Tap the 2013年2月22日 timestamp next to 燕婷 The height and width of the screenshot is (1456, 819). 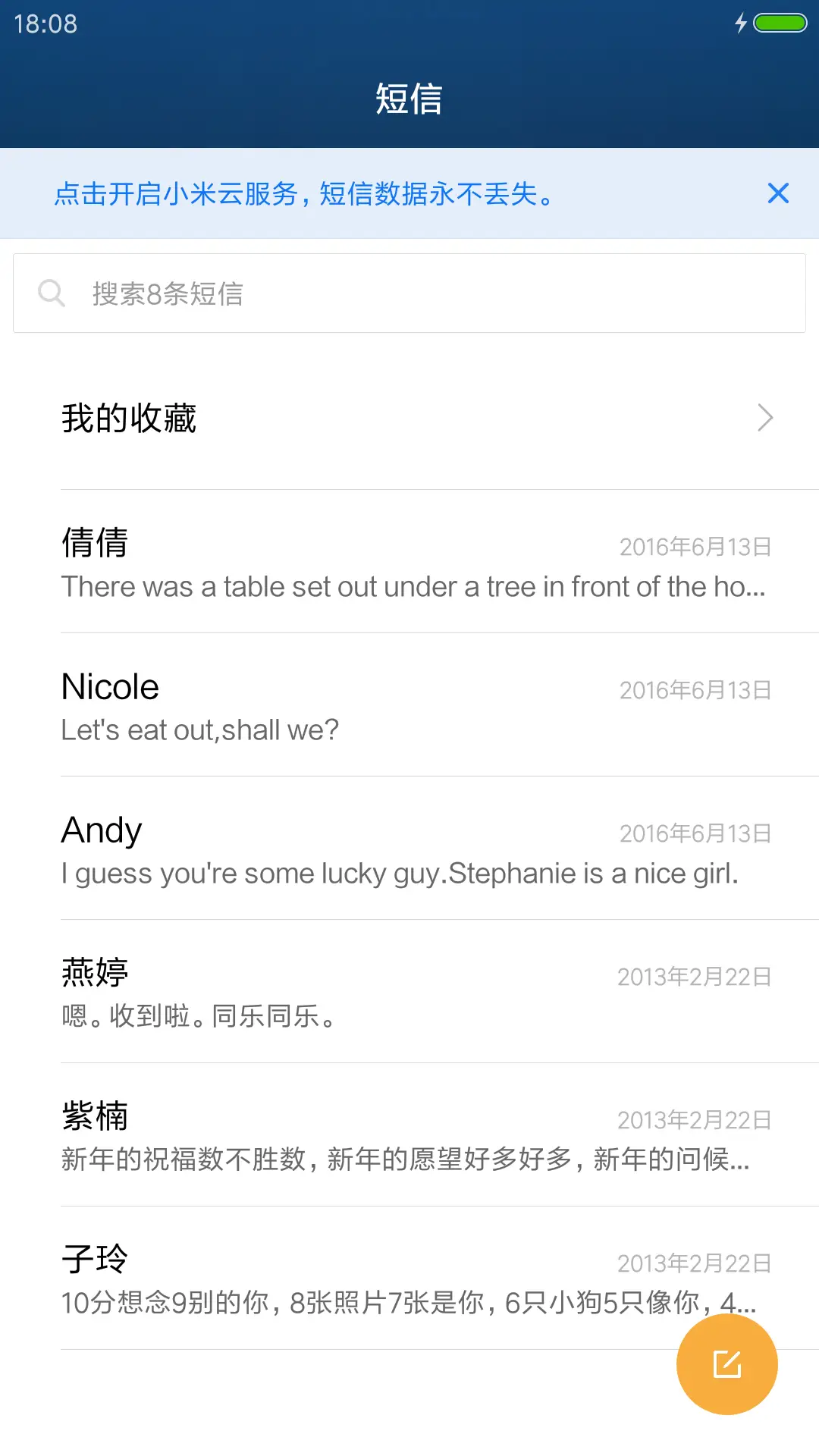(694, 976)
